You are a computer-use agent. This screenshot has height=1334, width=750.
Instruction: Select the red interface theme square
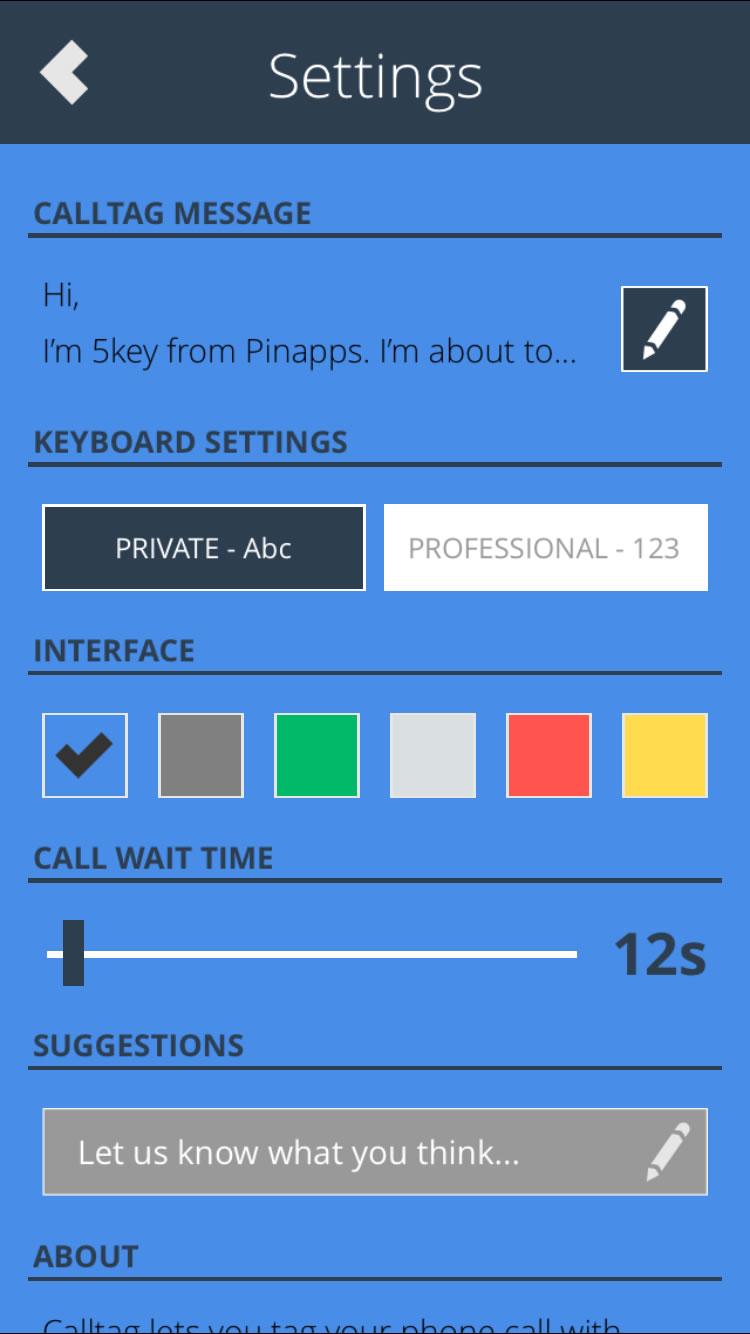[x=548, y=755]
